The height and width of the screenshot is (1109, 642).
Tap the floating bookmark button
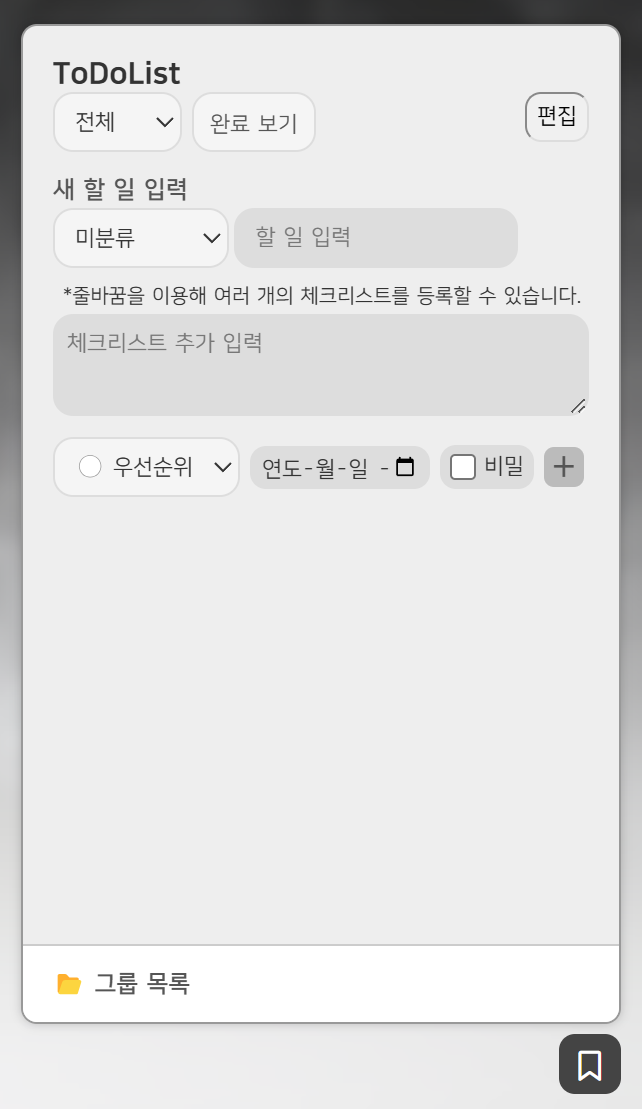click(589, 1064)
